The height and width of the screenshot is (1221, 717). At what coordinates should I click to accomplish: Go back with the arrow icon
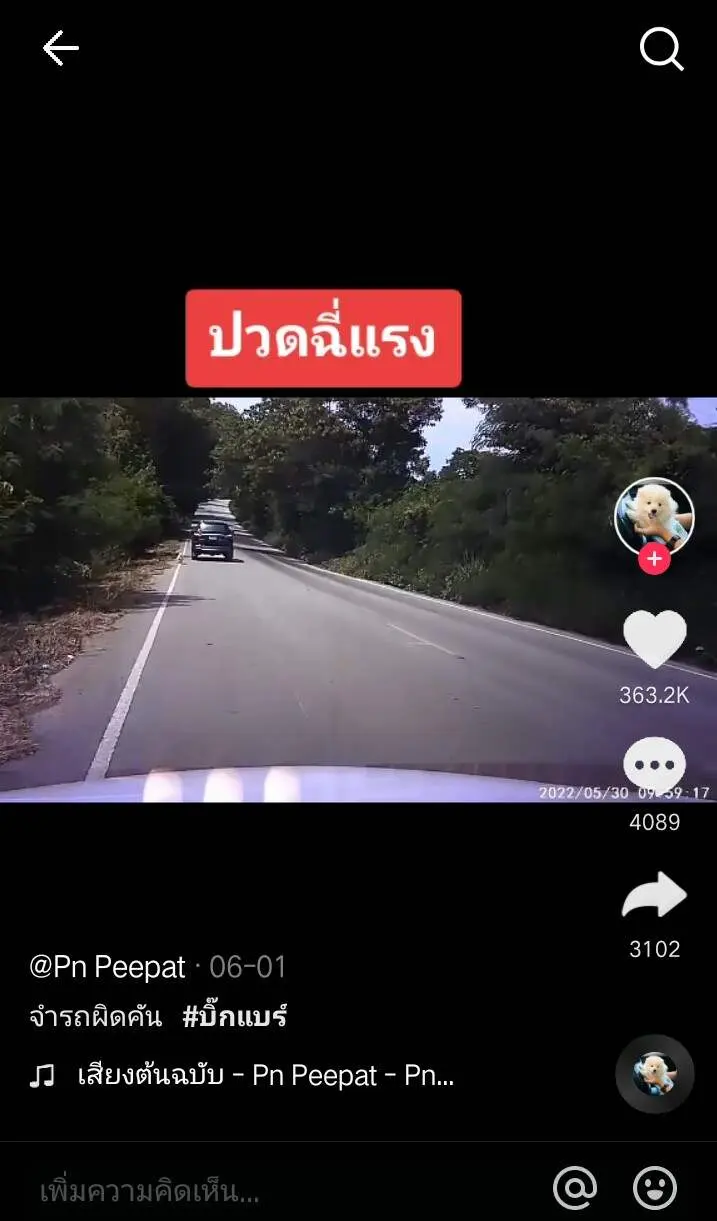[60, 48]
